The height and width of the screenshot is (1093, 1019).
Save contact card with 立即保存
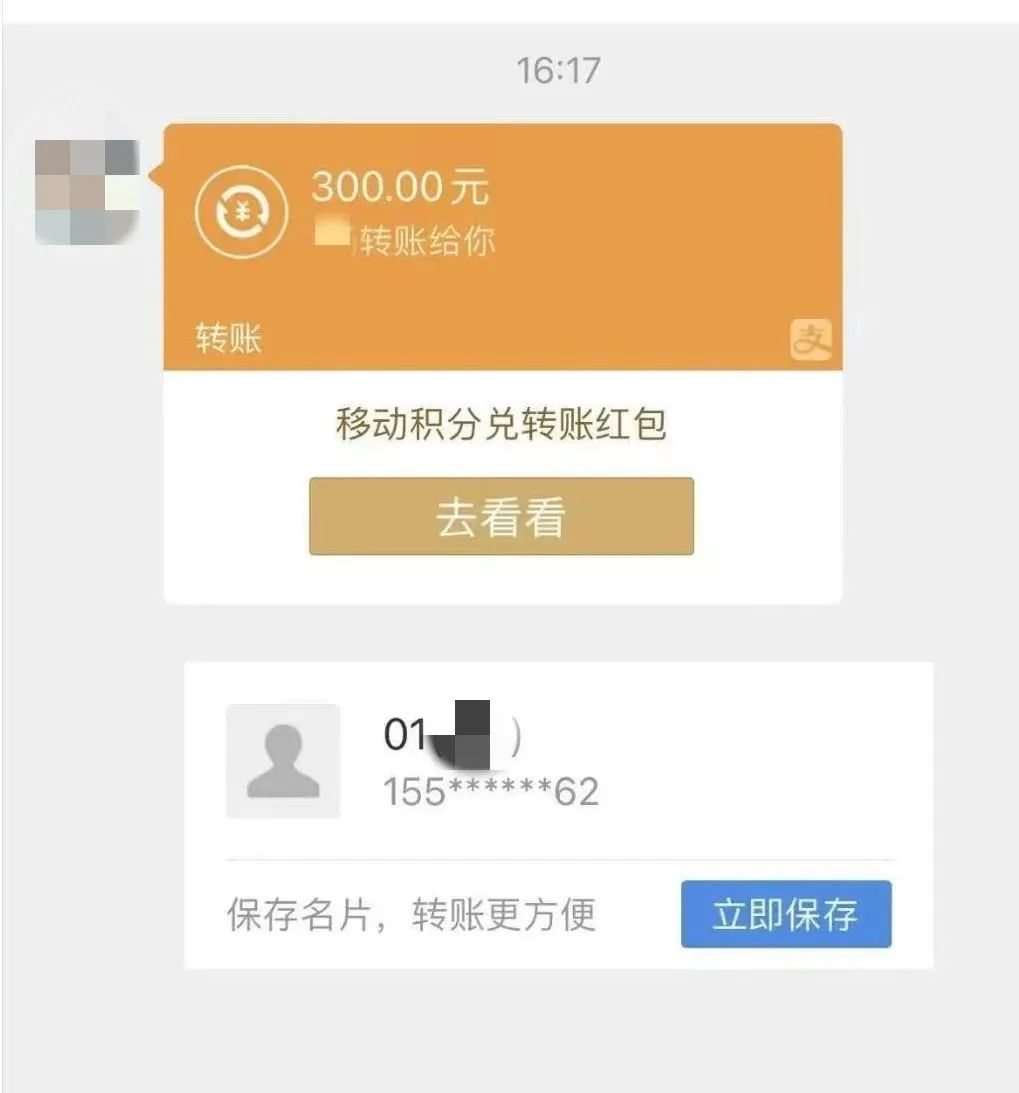(786, 914)
